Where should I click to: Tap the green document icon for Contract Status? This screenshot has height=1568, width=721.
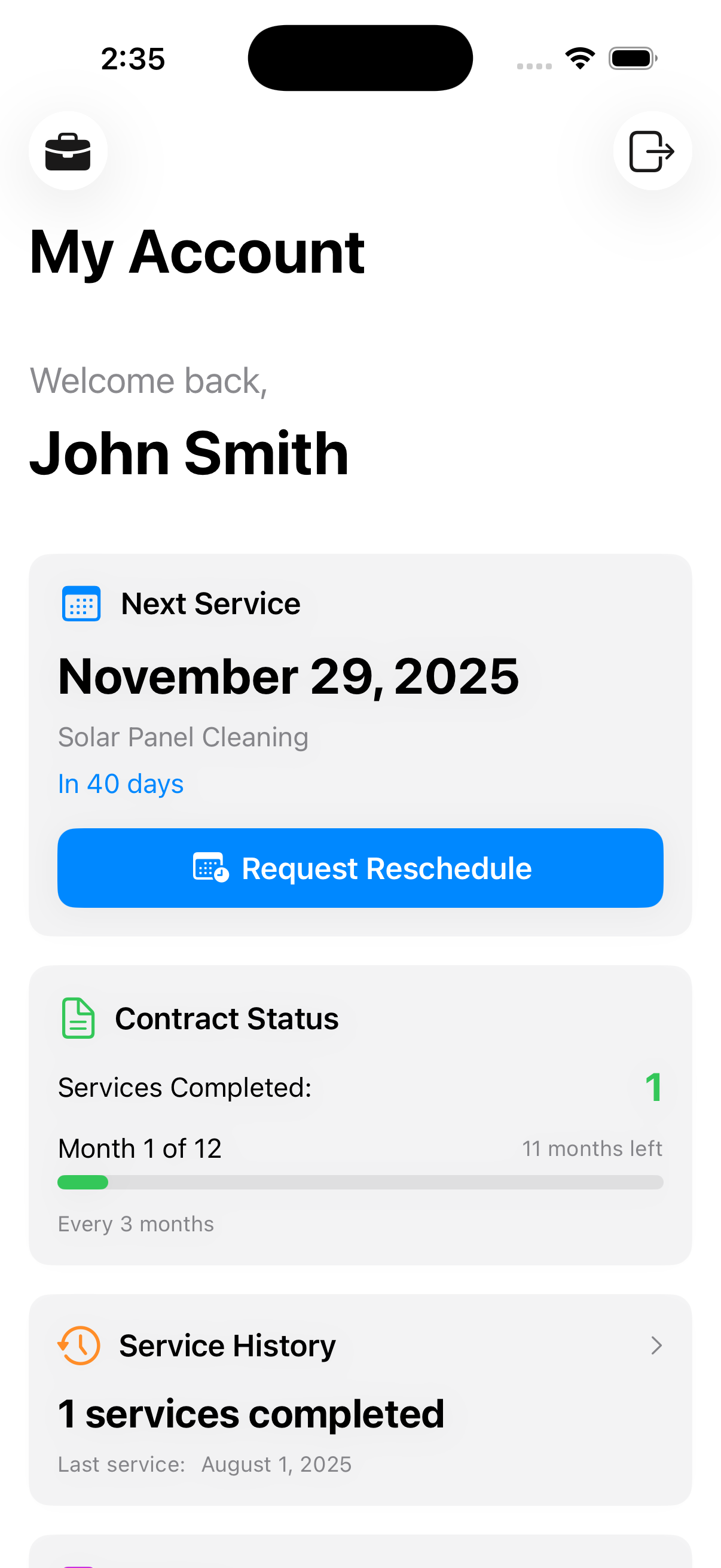coord(77,1018)
